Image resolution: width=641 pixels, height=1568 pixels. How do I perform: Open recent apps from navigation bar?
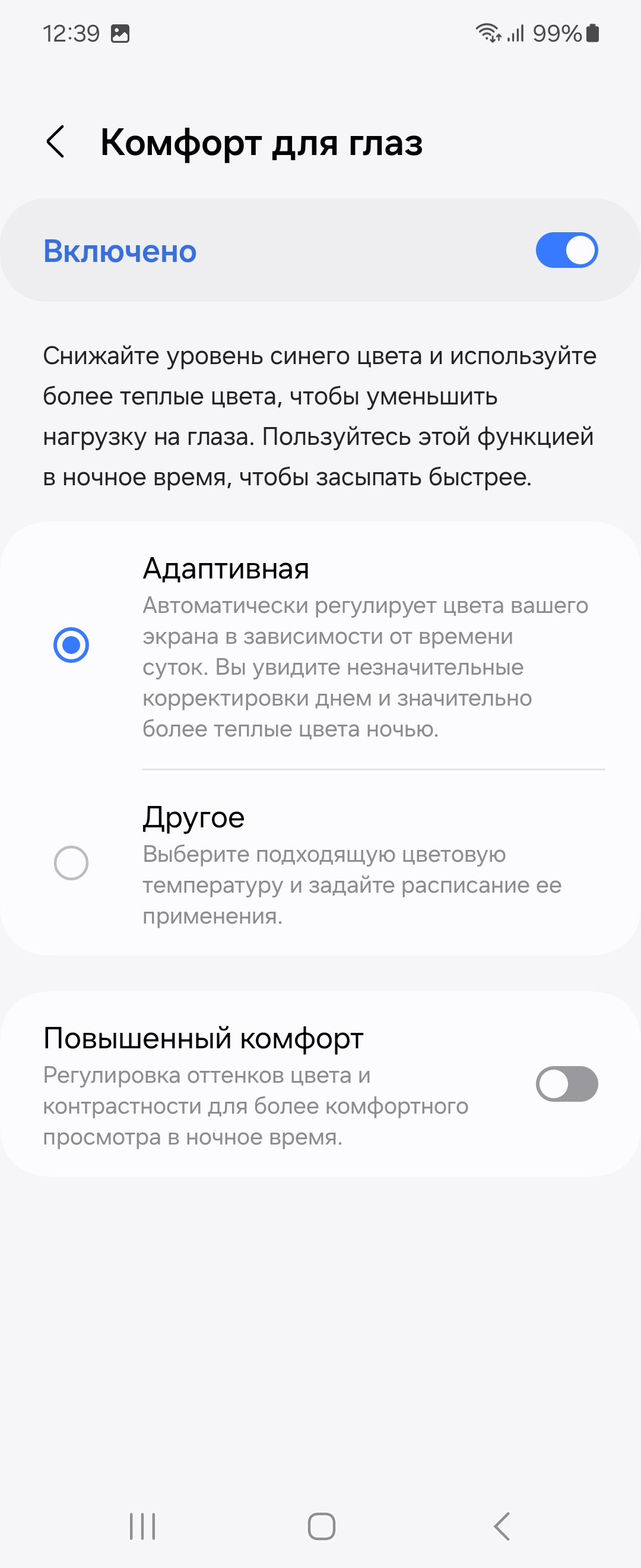[x=142, y=1526]
